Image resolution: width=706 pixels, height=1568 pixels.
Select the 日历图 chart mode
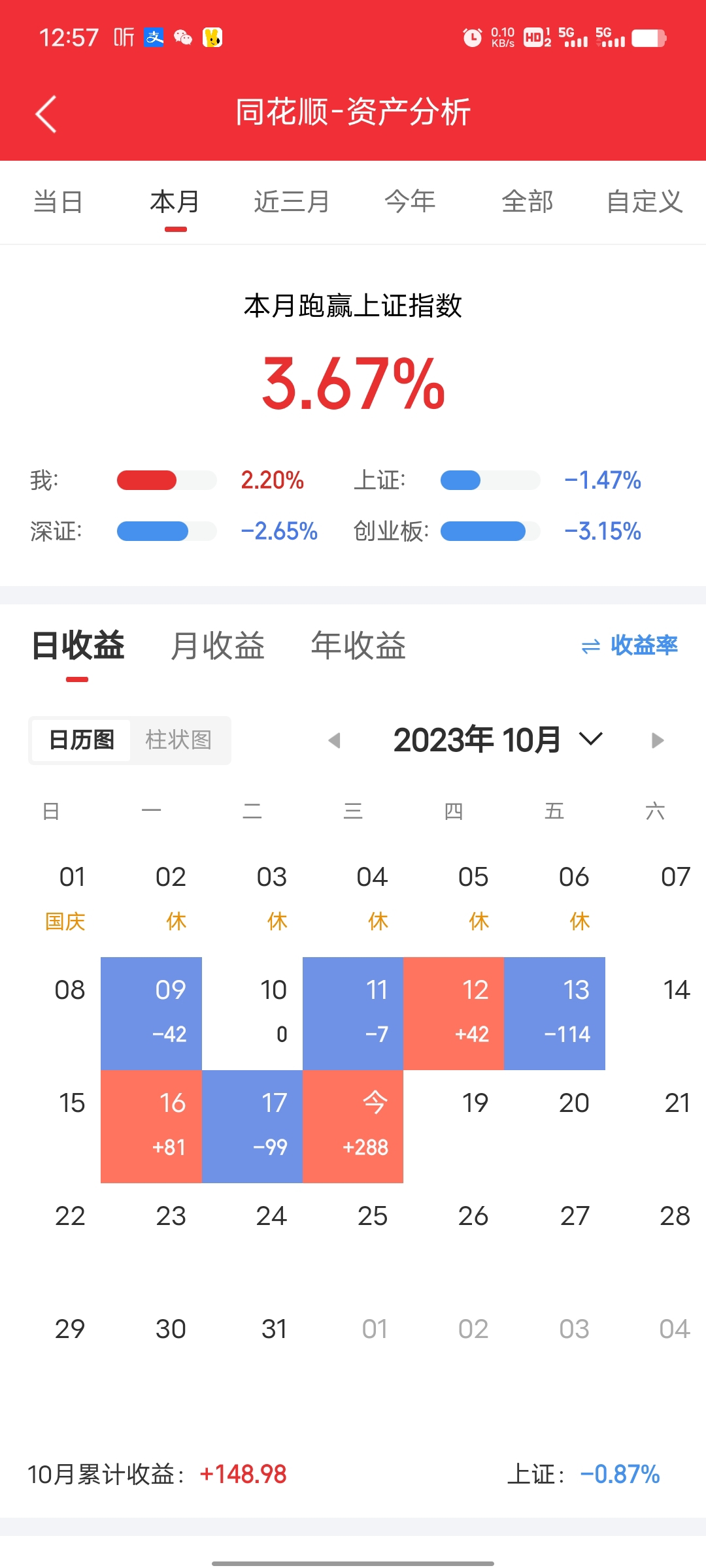coord(82,740)
